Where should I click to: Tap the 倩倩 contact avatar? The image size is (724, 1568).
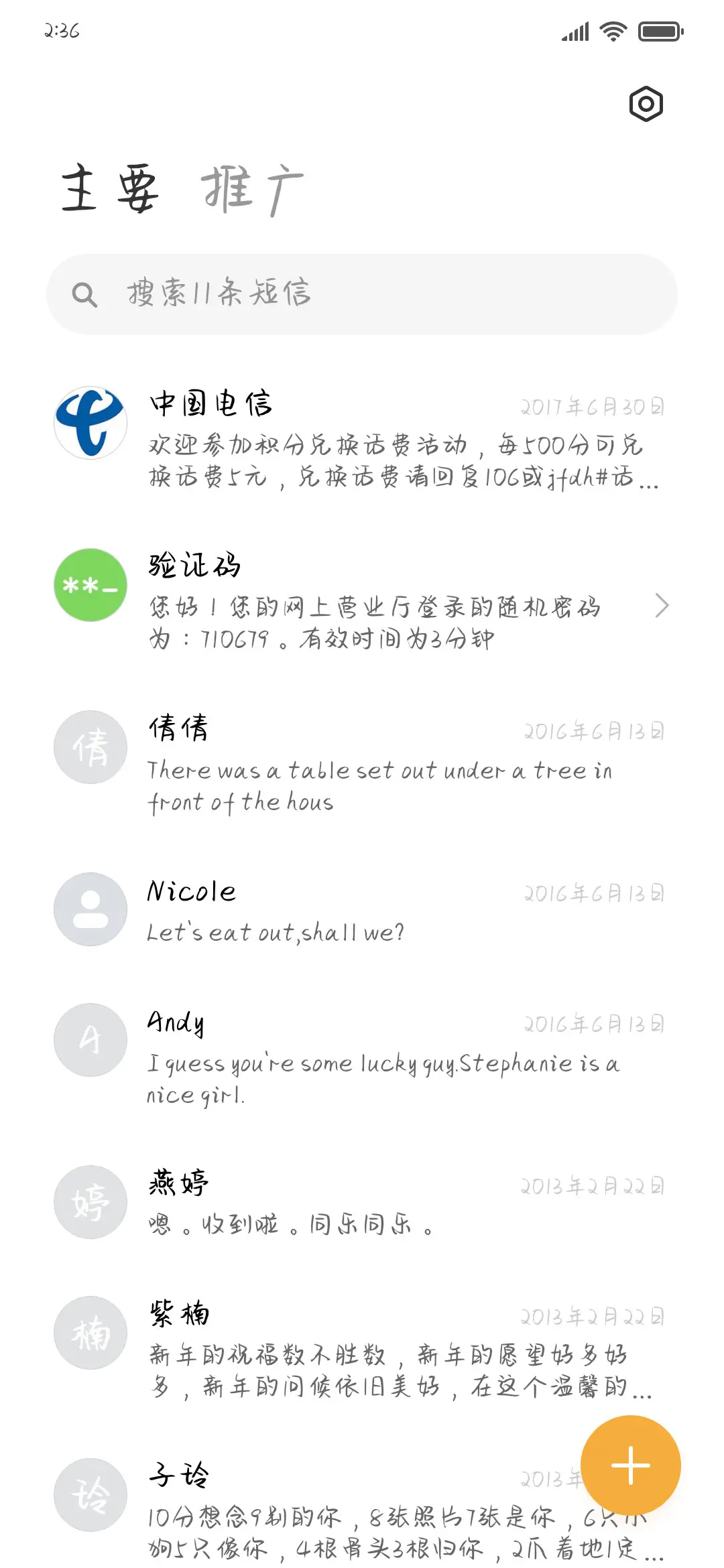coord(89,748)
